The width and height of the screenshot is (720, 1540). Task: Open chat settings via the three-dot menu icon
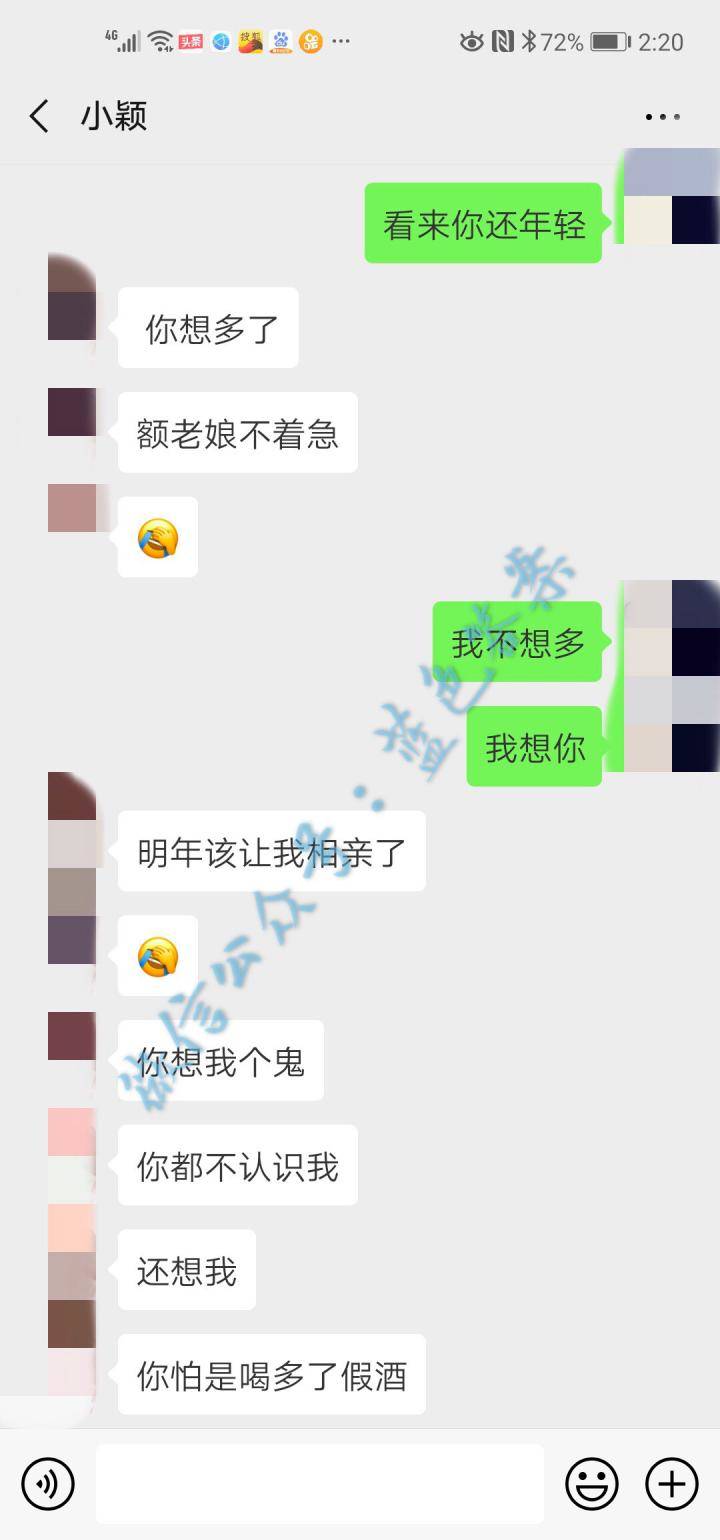click(662, 116)
